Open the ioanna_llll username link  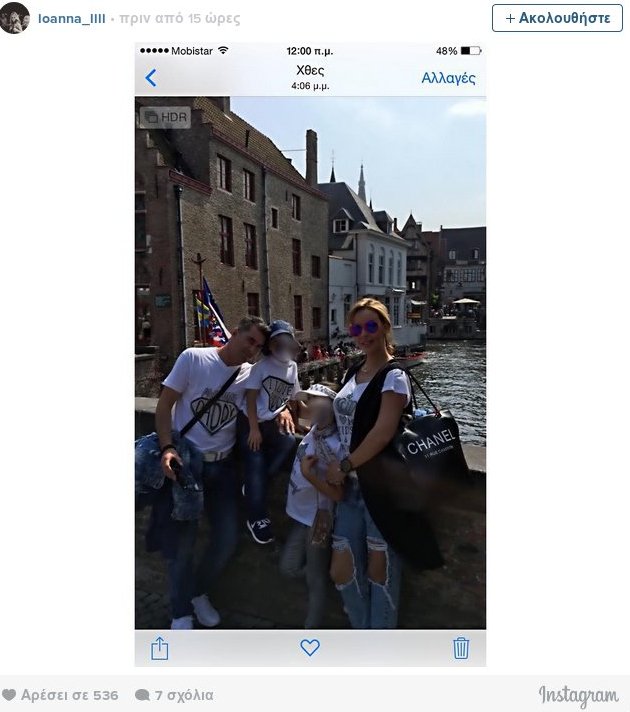(x=71, y=18)
